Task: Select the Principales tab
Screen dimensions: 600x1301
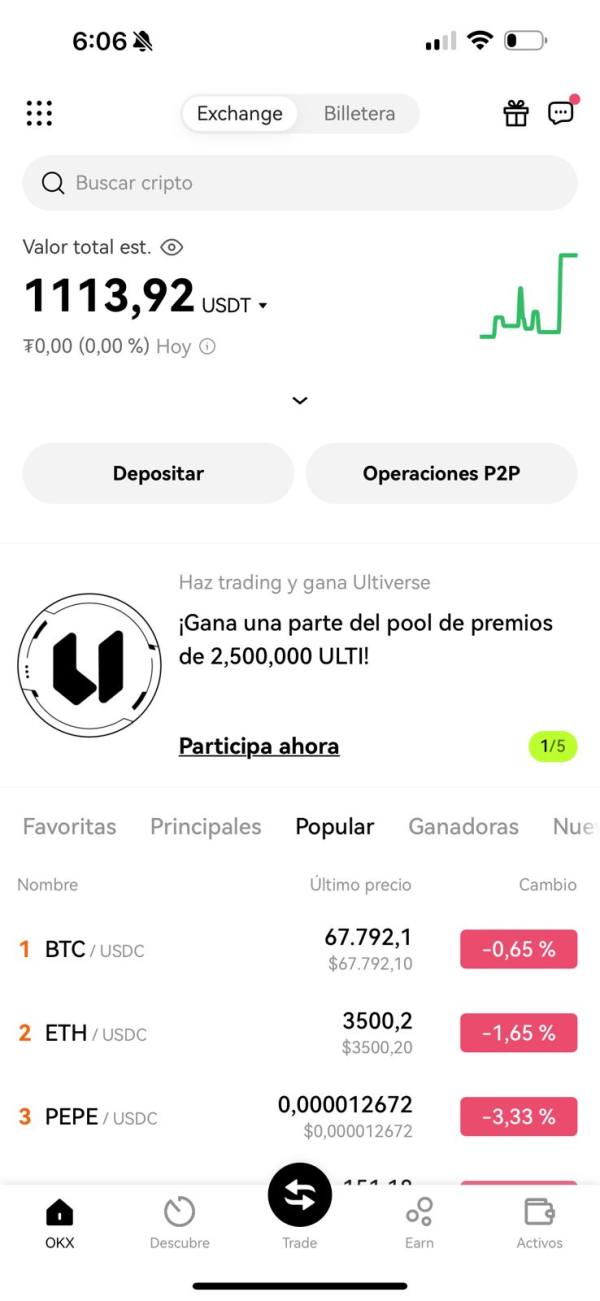Action: pyautogui.click(x=206, y=827)
